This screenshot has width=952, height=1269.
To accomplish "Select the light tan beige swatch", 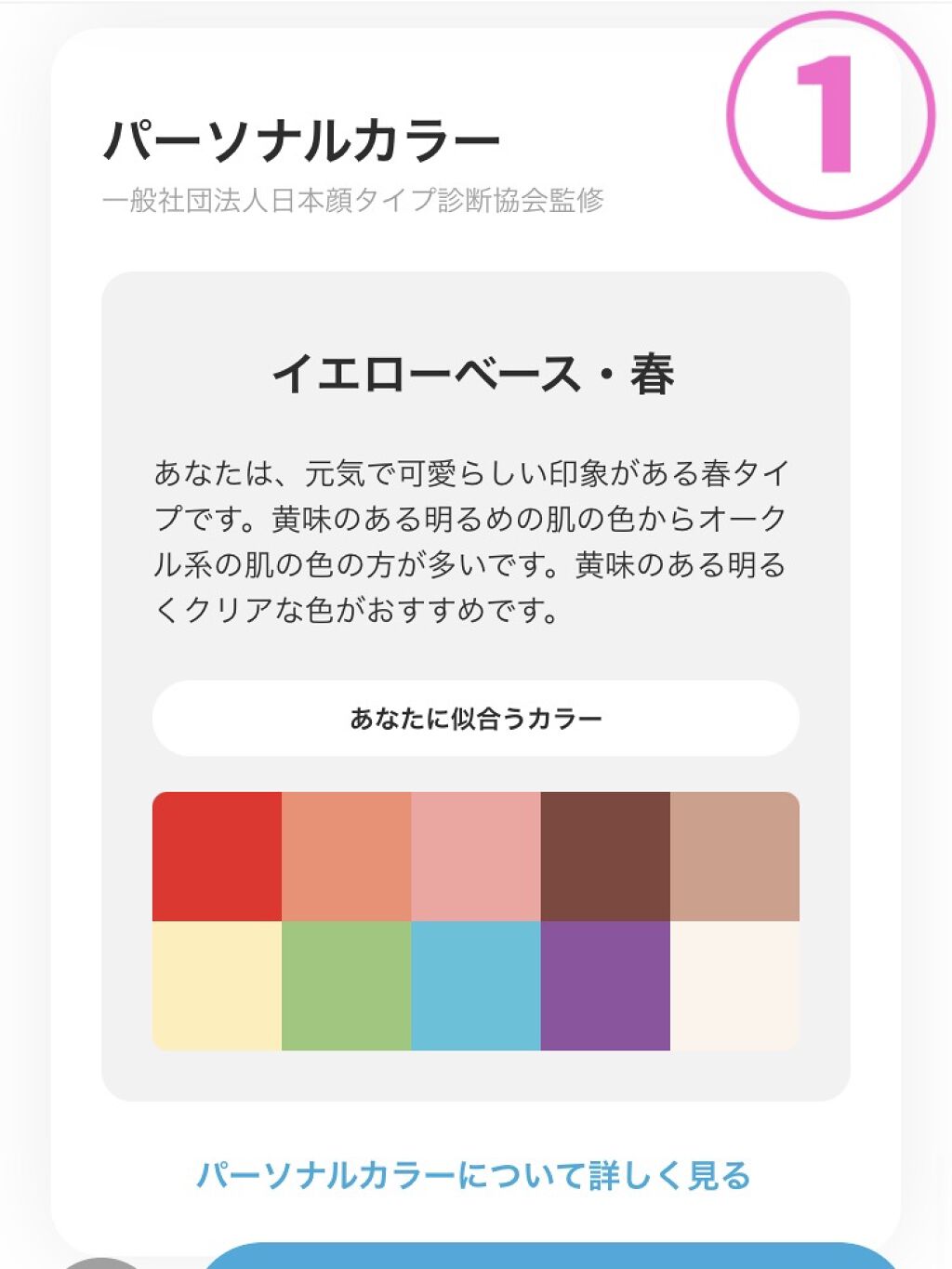I will click(x=733, y=855).
